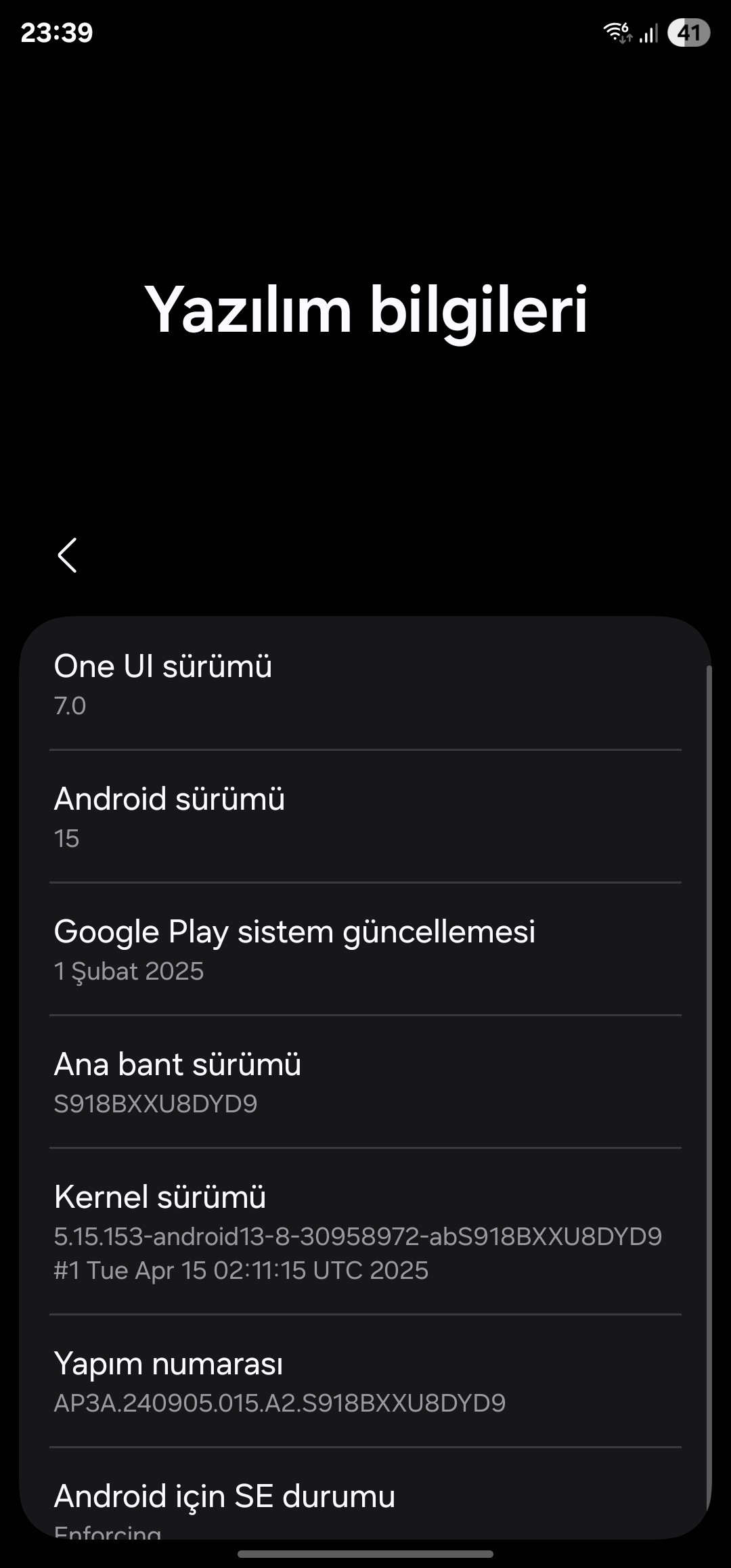Tap the Android sürümü row
731x1568 pixels.
pyautogui.click(x=365, y=816)
